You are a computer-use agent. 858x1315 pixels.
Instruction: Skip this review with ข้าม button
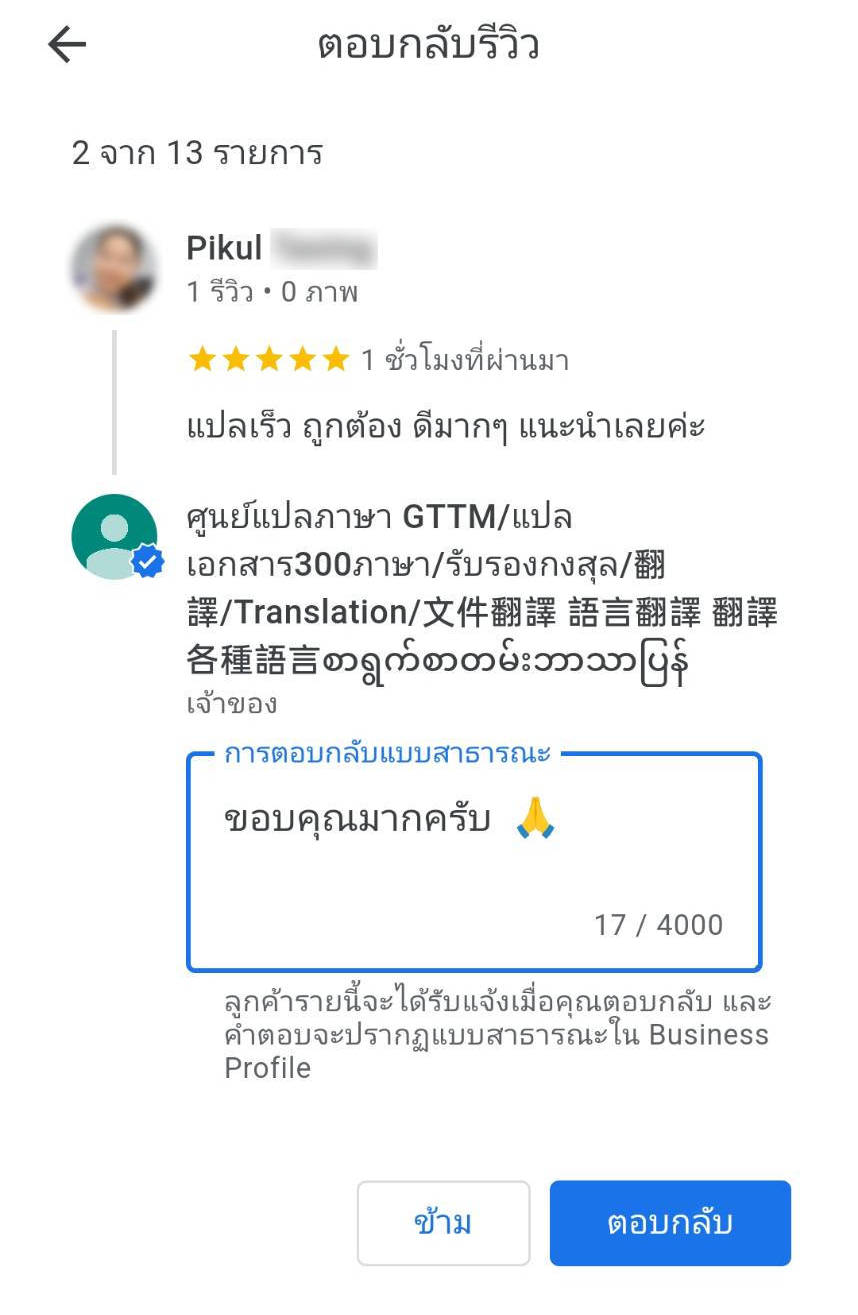pos(443,1223)
